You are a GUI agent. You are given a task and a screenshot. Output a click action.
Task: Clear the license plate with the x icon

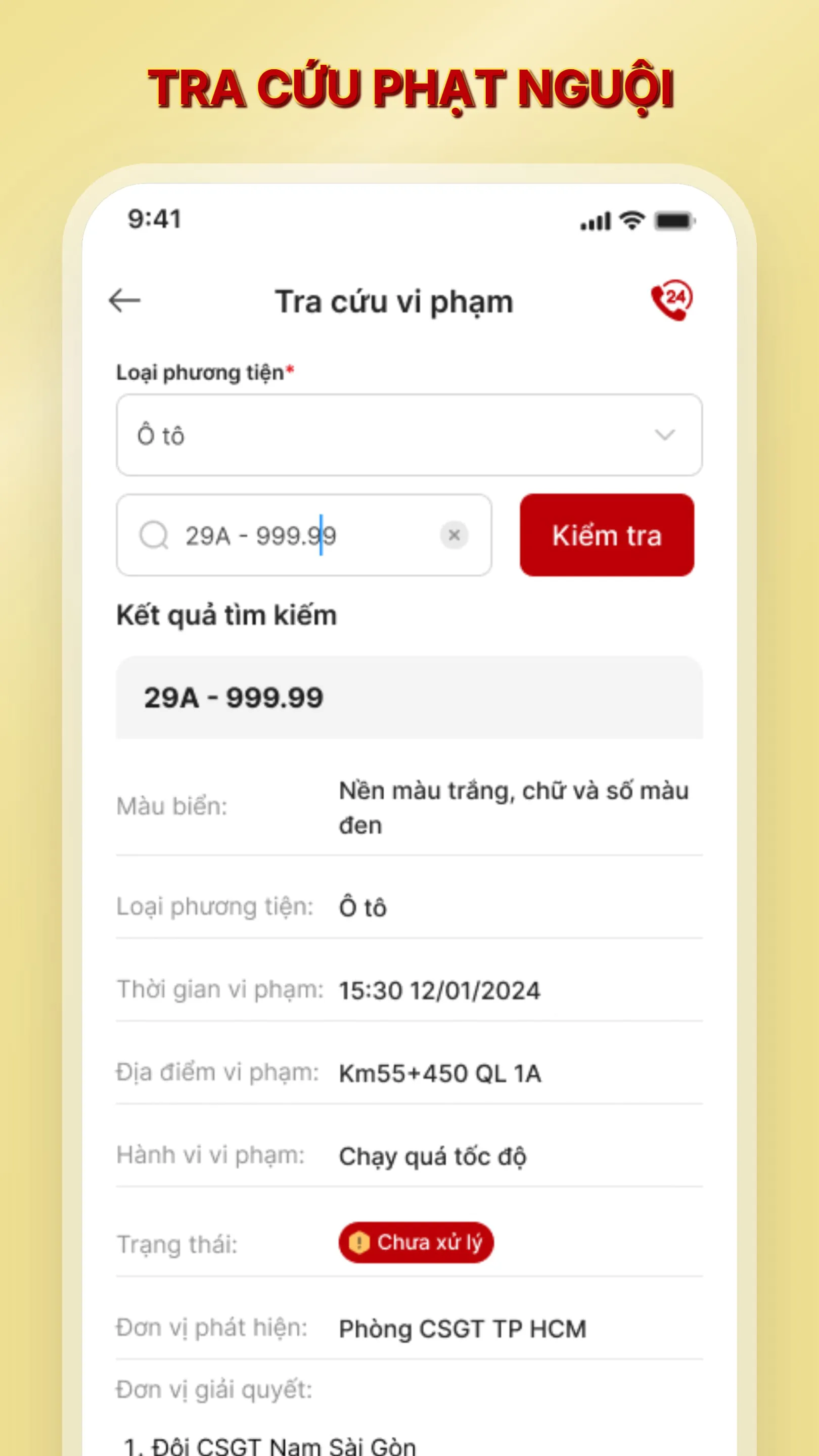pos(455,535)
